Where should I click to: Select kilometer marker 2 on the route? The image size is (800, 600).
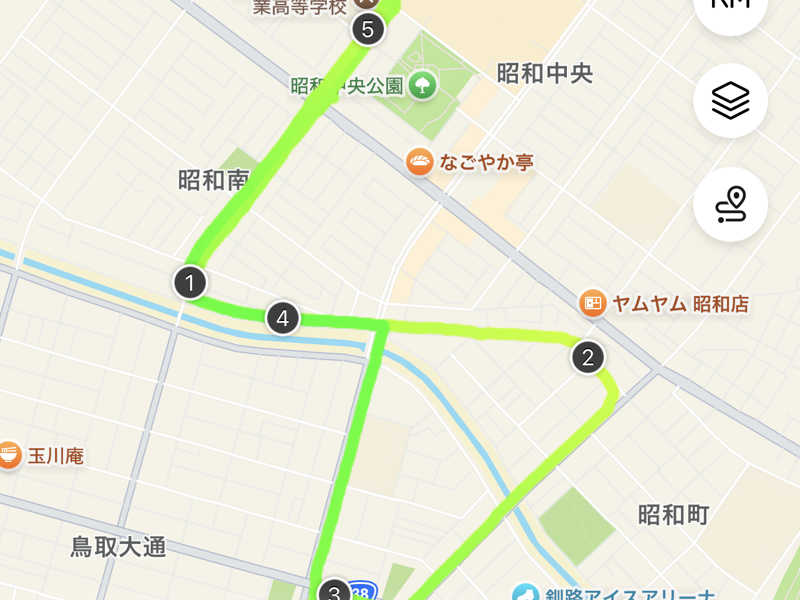588,357
